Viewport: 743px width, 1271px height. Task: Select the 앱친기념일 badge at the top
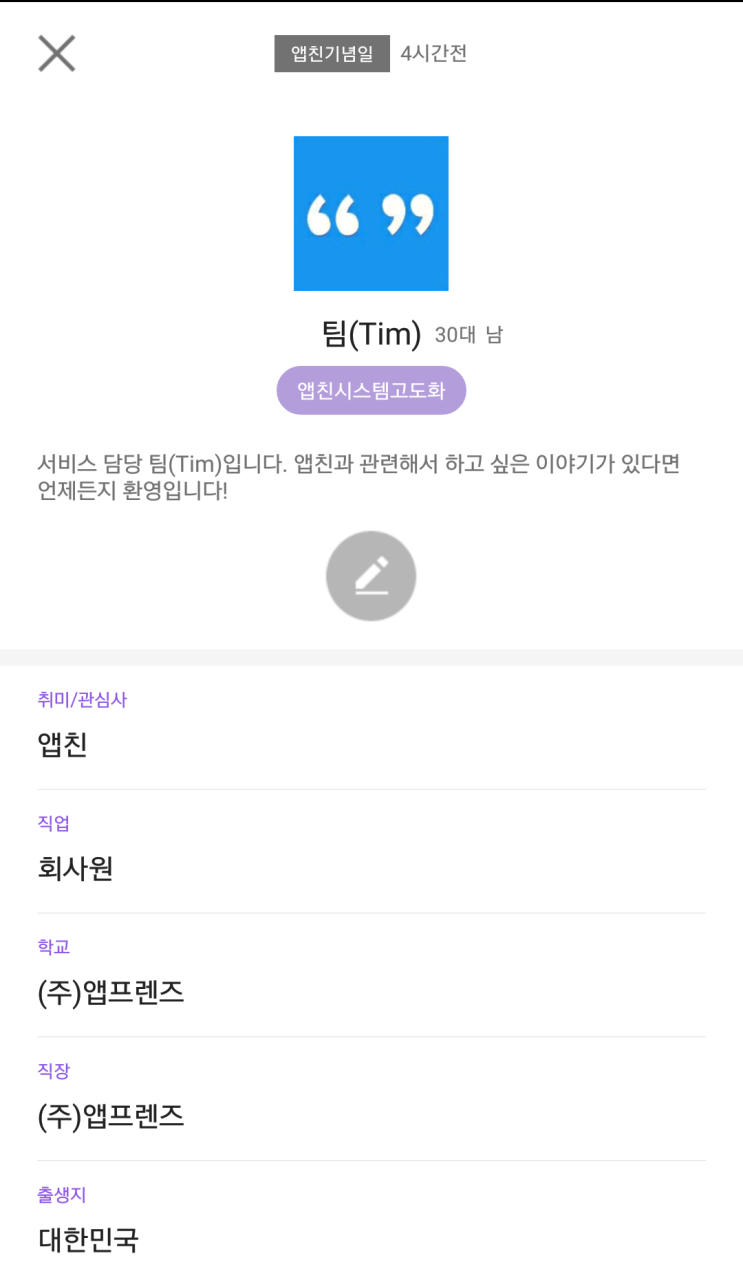(x=332, y=54)
